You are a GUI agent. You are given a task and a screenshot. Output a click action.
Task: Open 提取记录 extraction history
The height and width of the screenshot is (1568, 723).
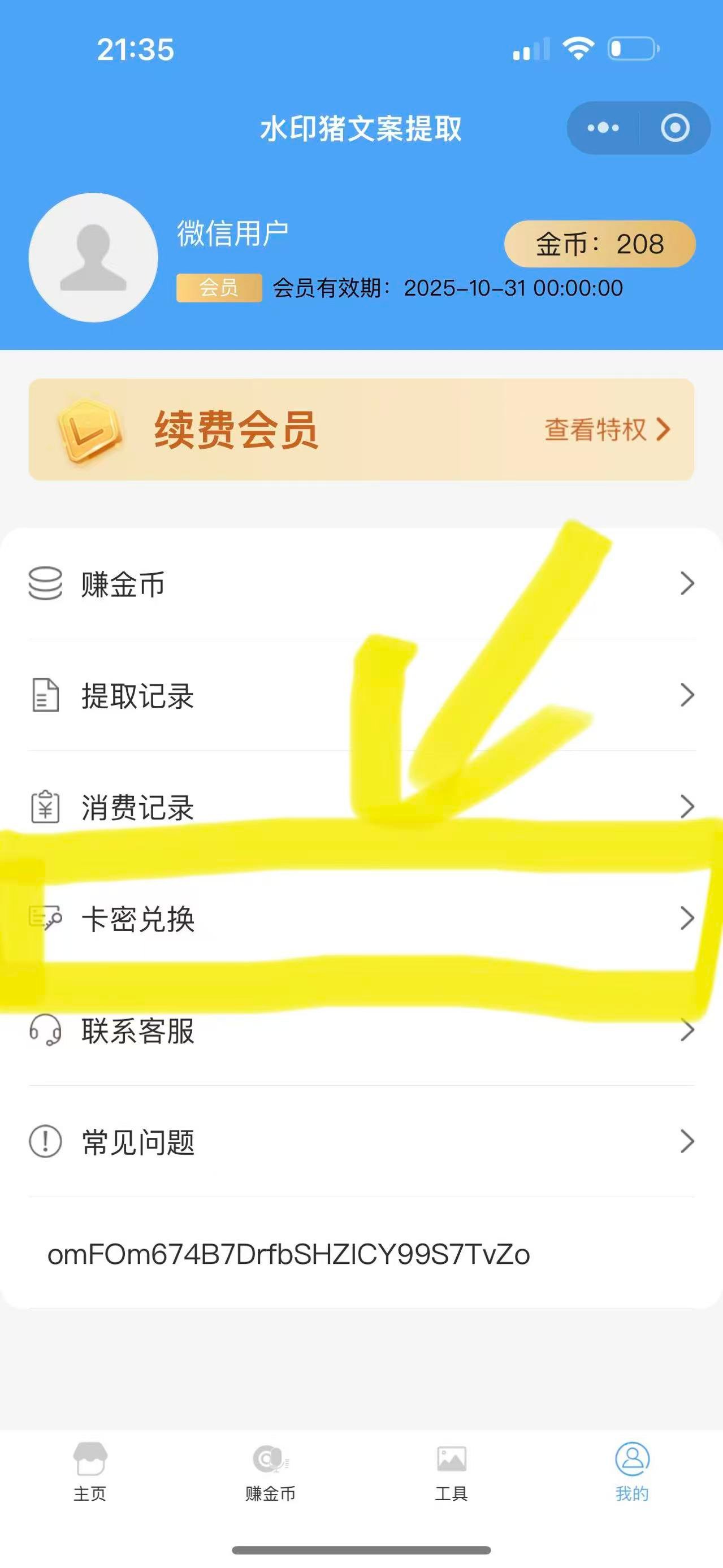tap(362, 695)
